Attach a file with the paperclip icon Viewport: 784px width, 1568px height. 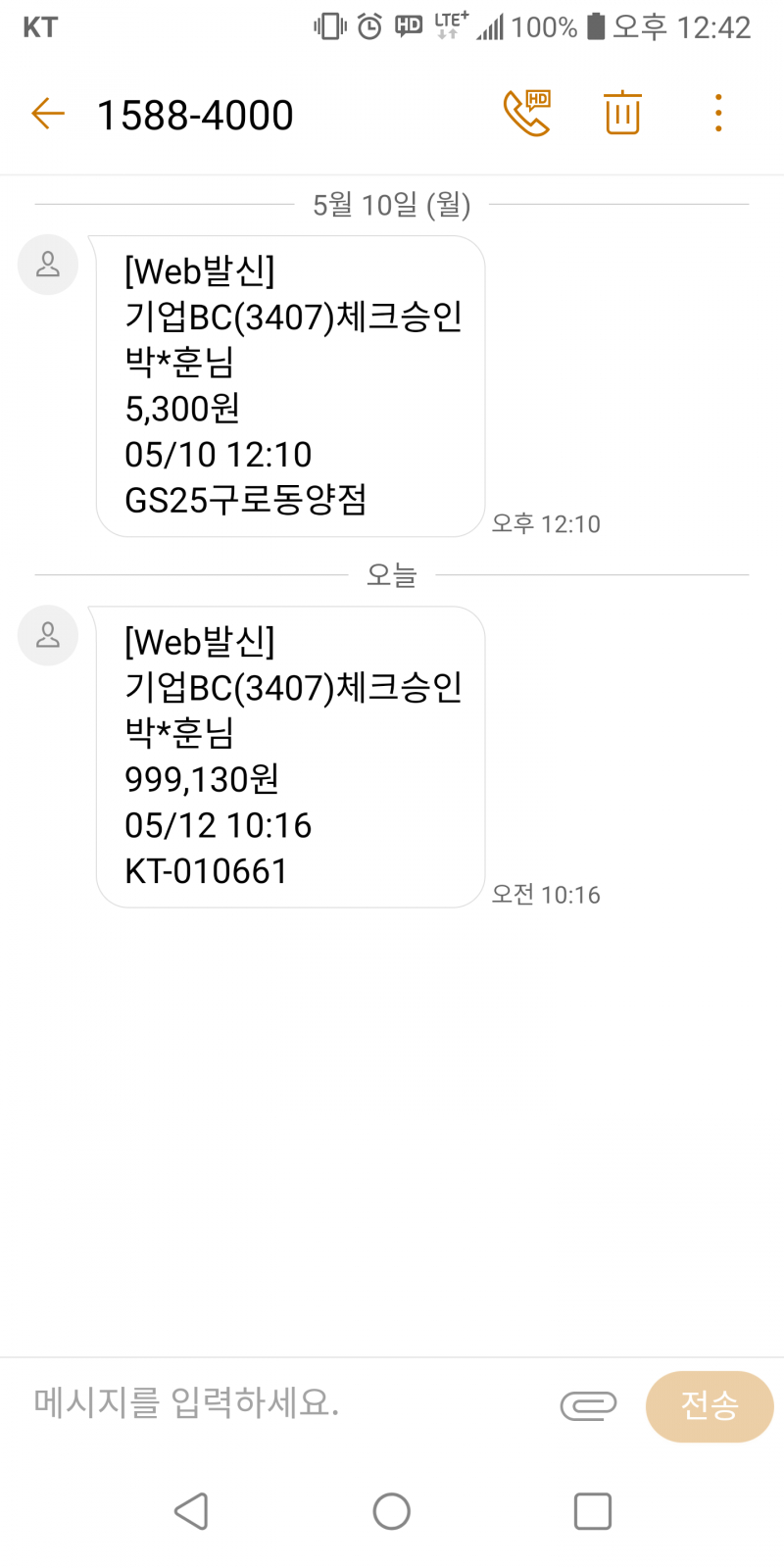[x=588, y=1405]
